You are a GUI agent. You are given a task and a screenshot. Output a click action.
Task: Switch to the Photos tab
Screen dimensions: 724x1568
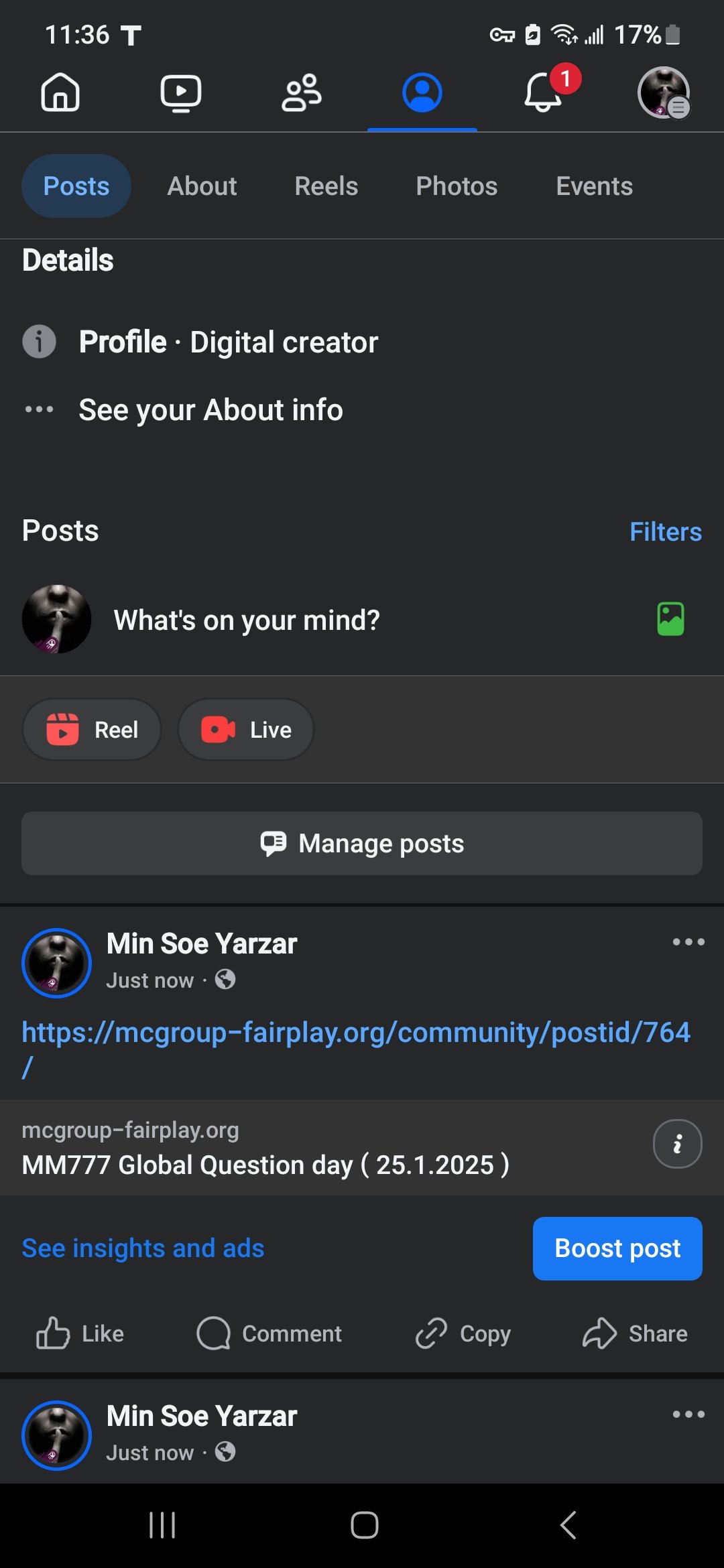pyautogui.click(x=457, y=186)
